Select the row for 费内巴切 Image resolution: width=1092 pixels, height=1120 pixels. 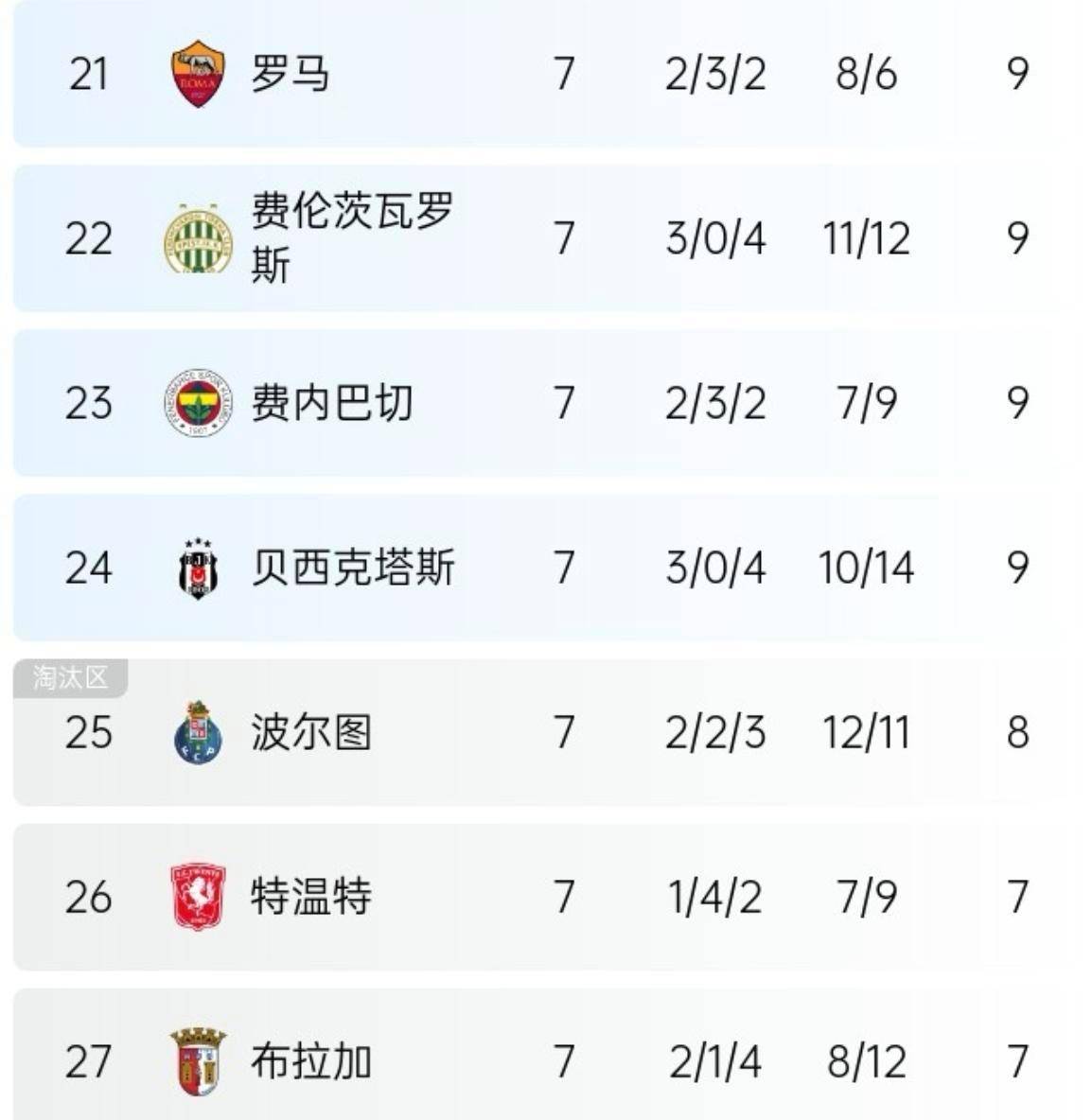tap(546, 403)
